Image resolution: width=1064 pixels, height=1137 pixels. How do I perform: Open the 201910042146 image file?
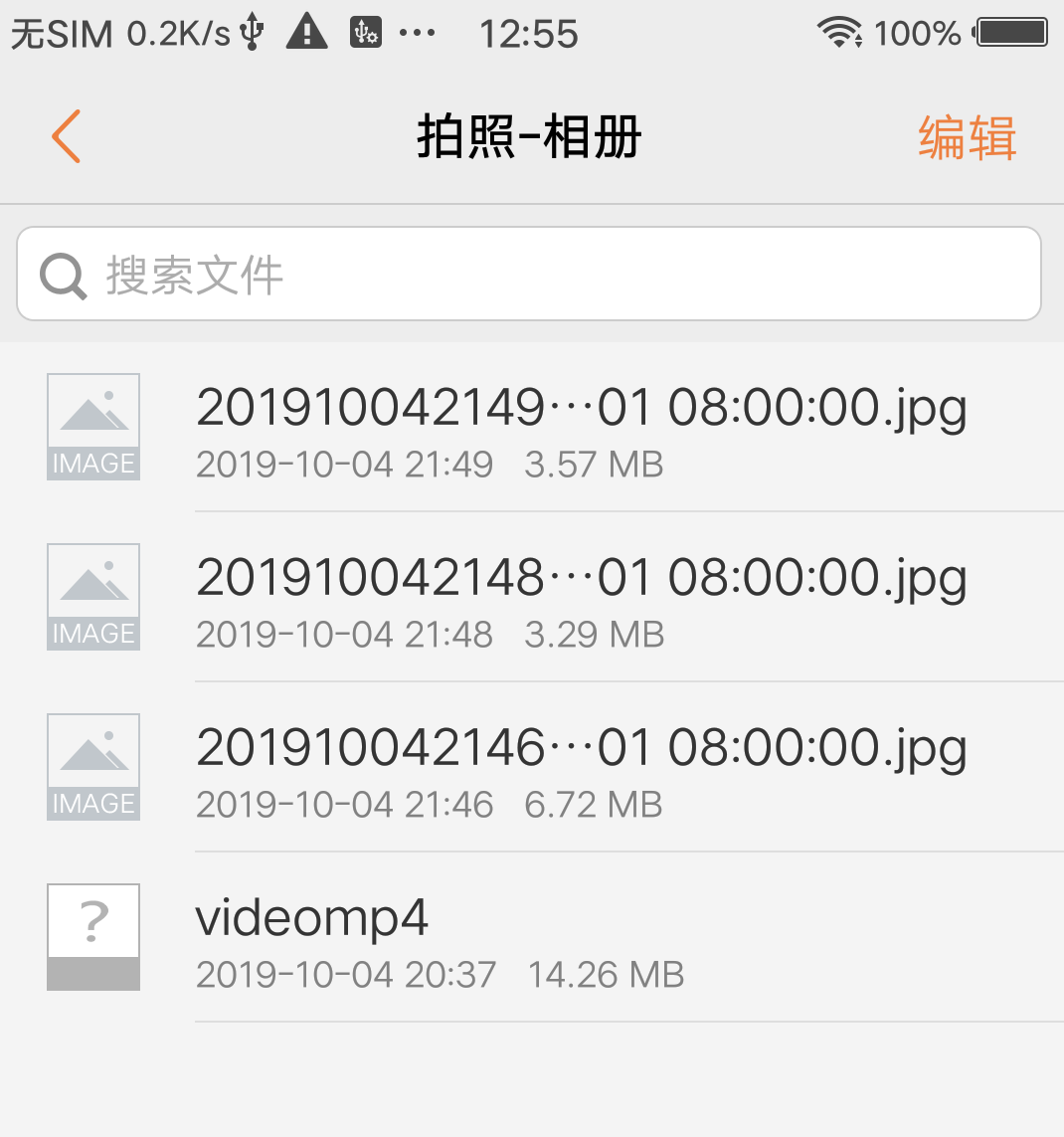pos(581,768)
